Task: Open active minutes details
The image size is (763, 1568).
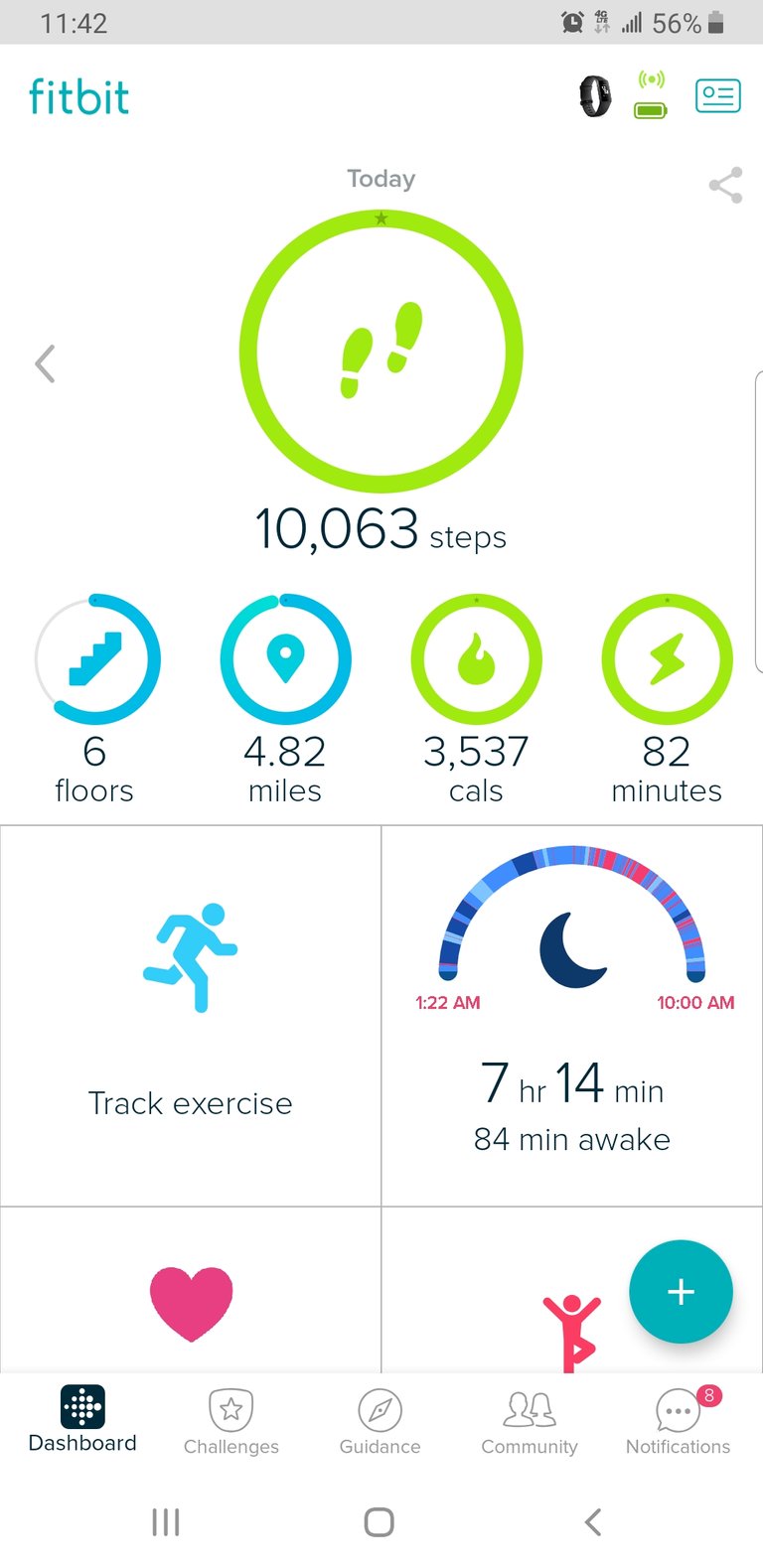Action: point(667,659)
